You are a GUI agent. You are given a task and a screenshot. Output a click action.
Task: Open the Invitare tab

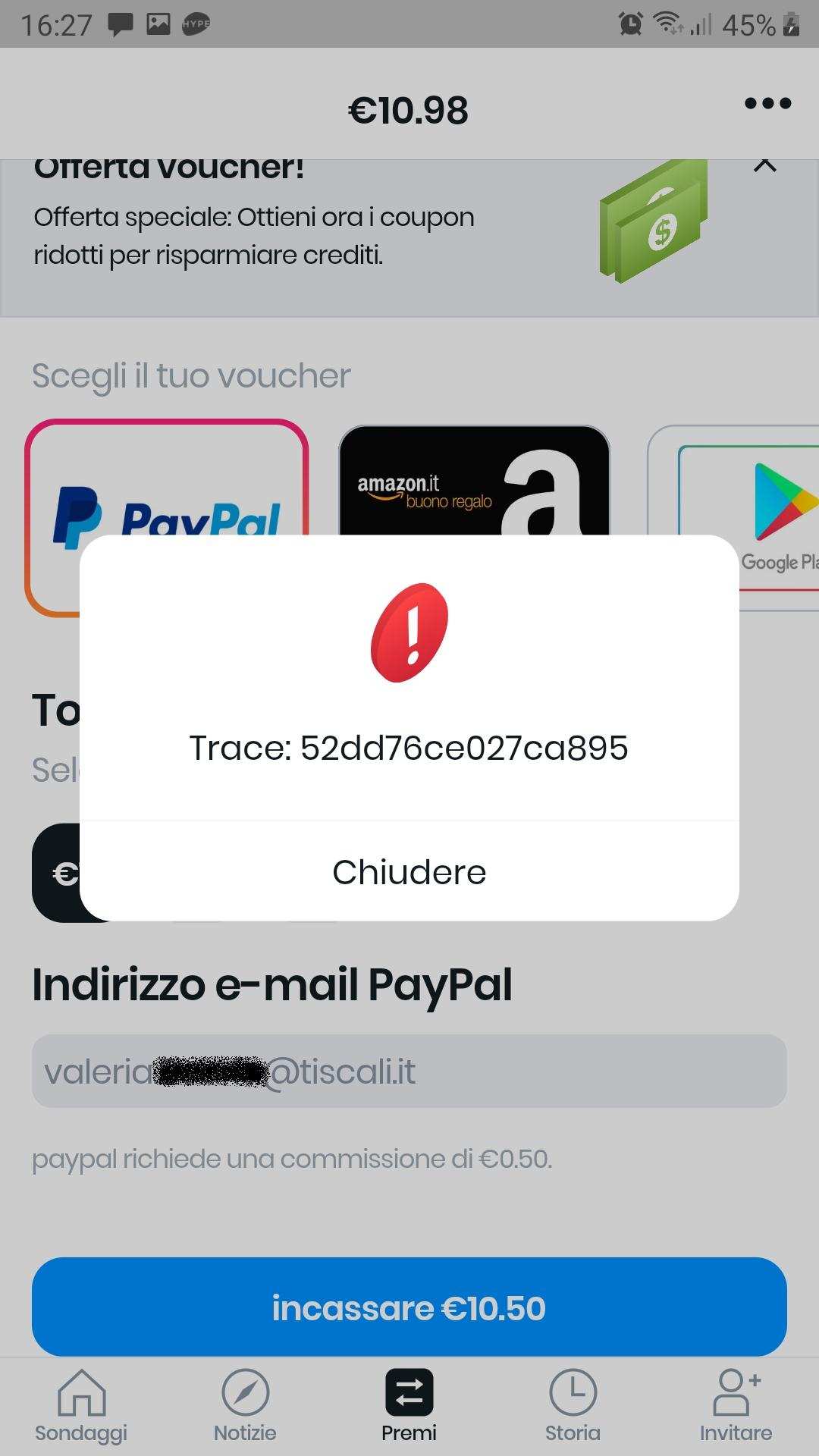(x=736, y=1405)
